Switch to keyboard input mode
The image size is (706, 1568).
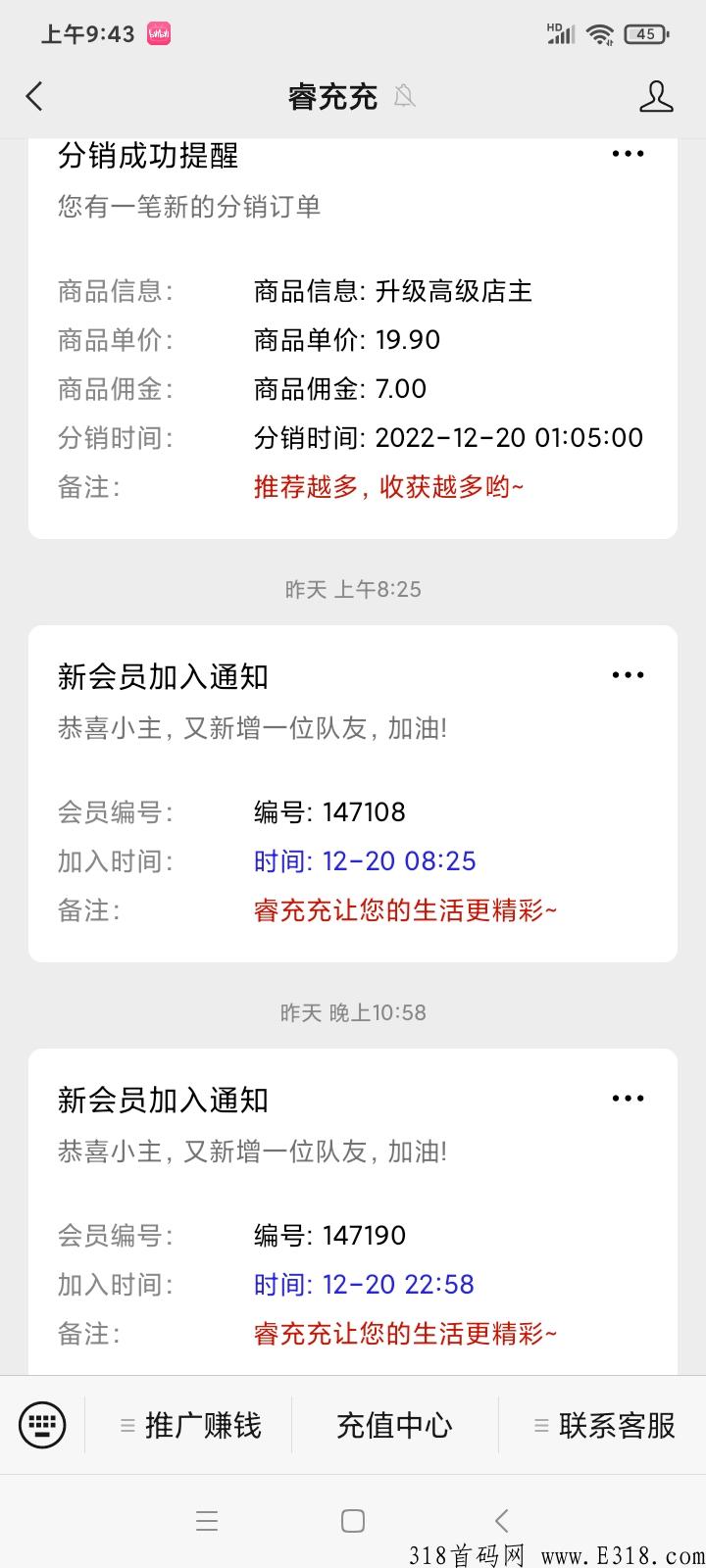pos(42,1425)
